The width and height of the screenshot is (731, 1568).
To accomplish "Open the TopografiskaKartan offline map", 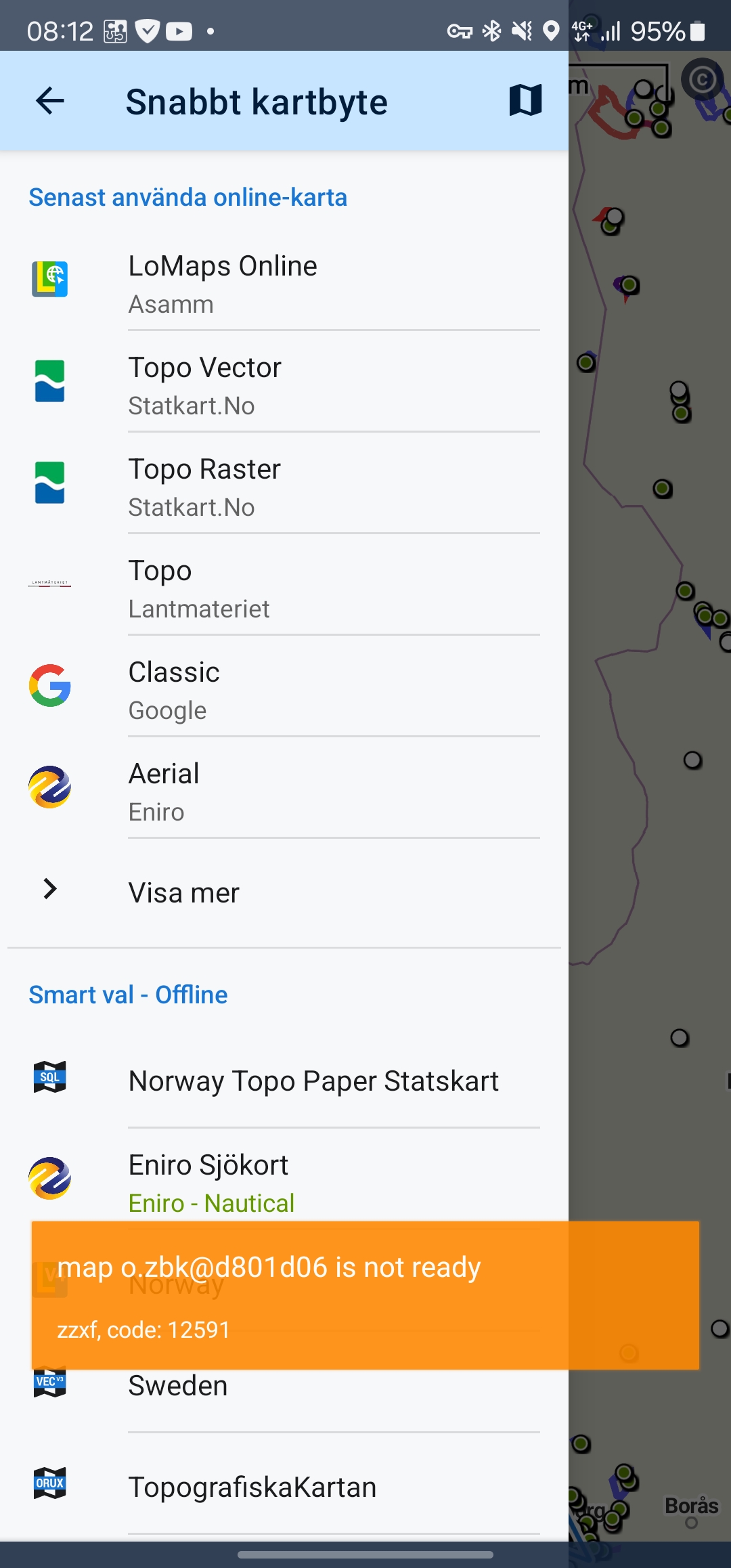I will click(x=284, y=1487).
